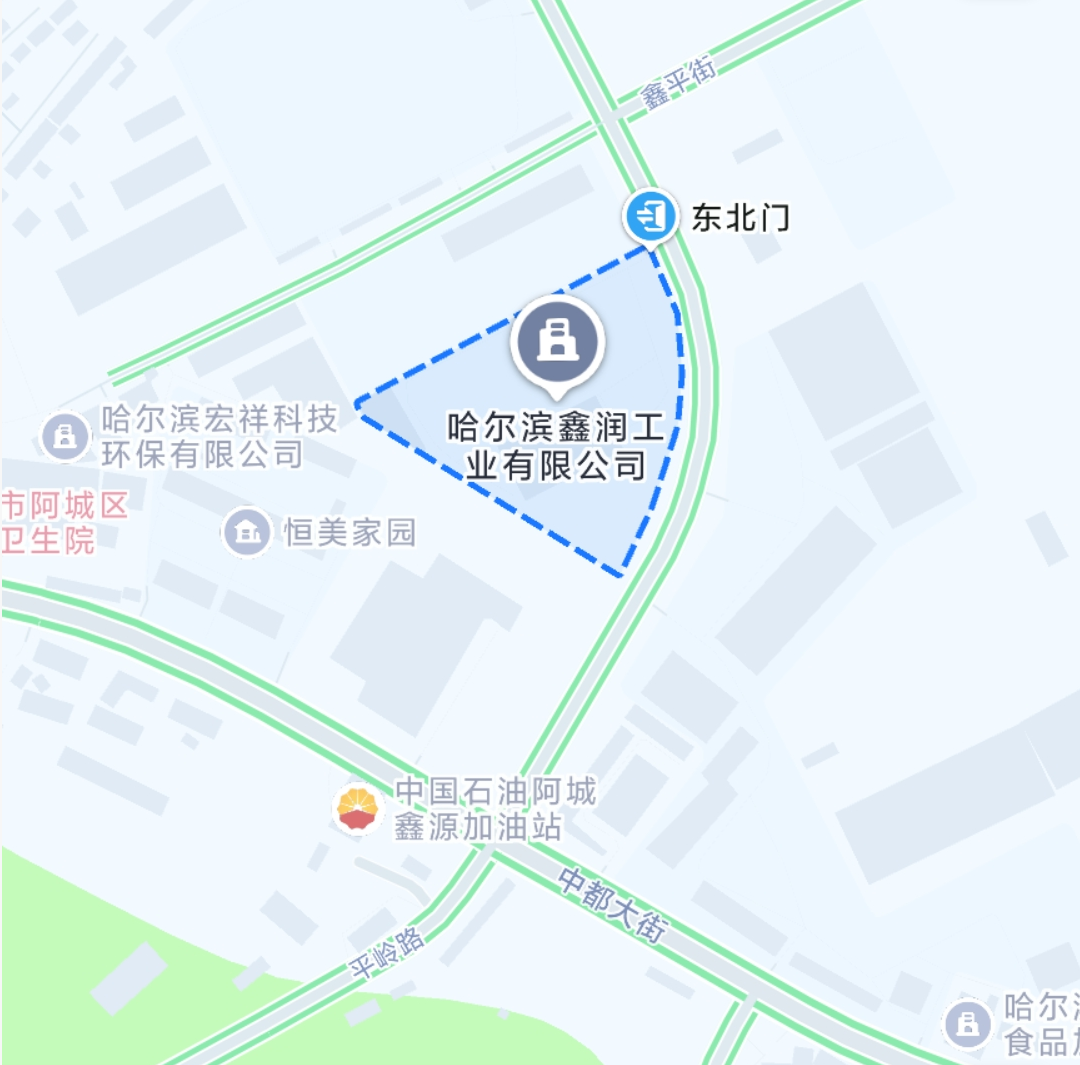Open the 哈尔滨宏祥科技环保有限公司 map marker

pos(65,436)
